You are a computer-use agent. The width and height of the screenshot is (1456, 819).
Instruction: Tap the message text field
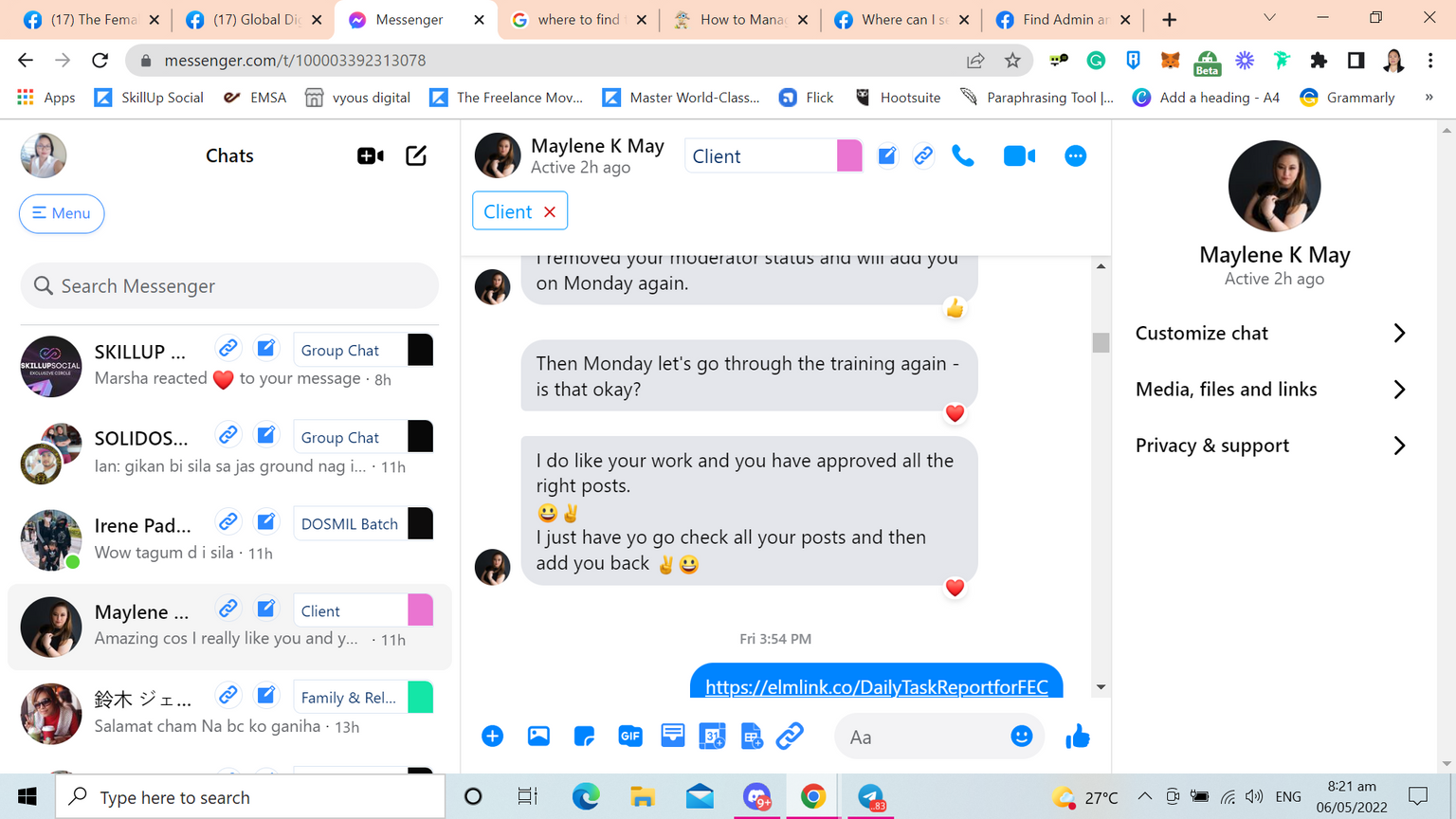click(x=919, y=737)
